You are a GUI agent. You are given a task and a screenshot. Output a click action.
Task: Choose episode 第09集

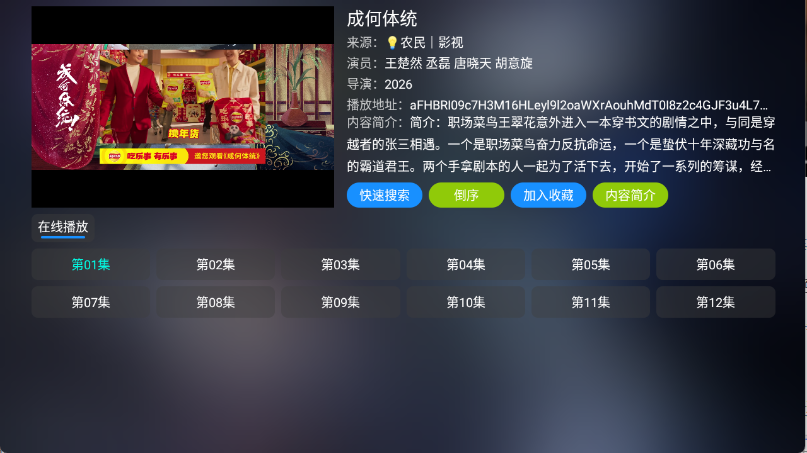click(x=340, y=302)
